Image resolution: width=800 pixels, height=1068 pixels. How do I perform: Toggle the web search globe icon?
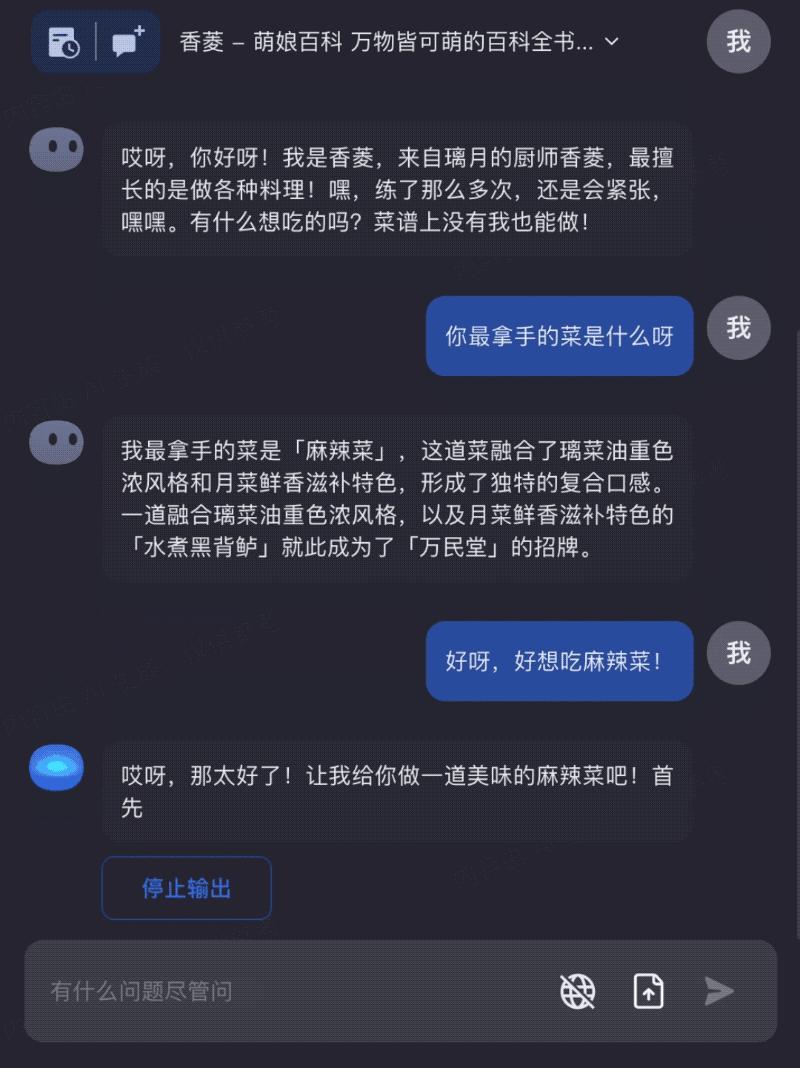tap(577, 991)
